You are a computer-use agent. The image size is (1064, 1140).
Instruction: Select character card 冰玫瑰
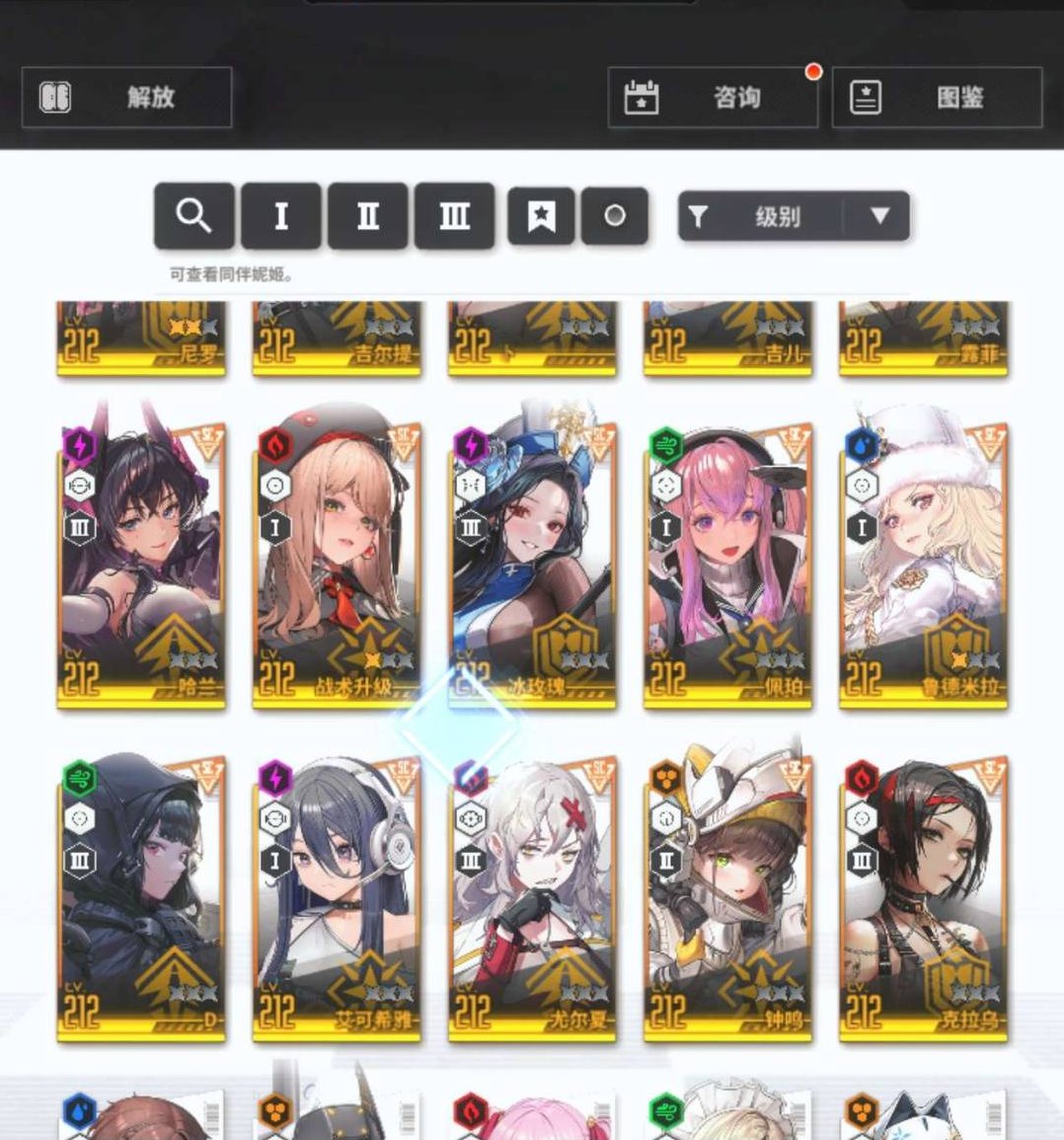532,563
